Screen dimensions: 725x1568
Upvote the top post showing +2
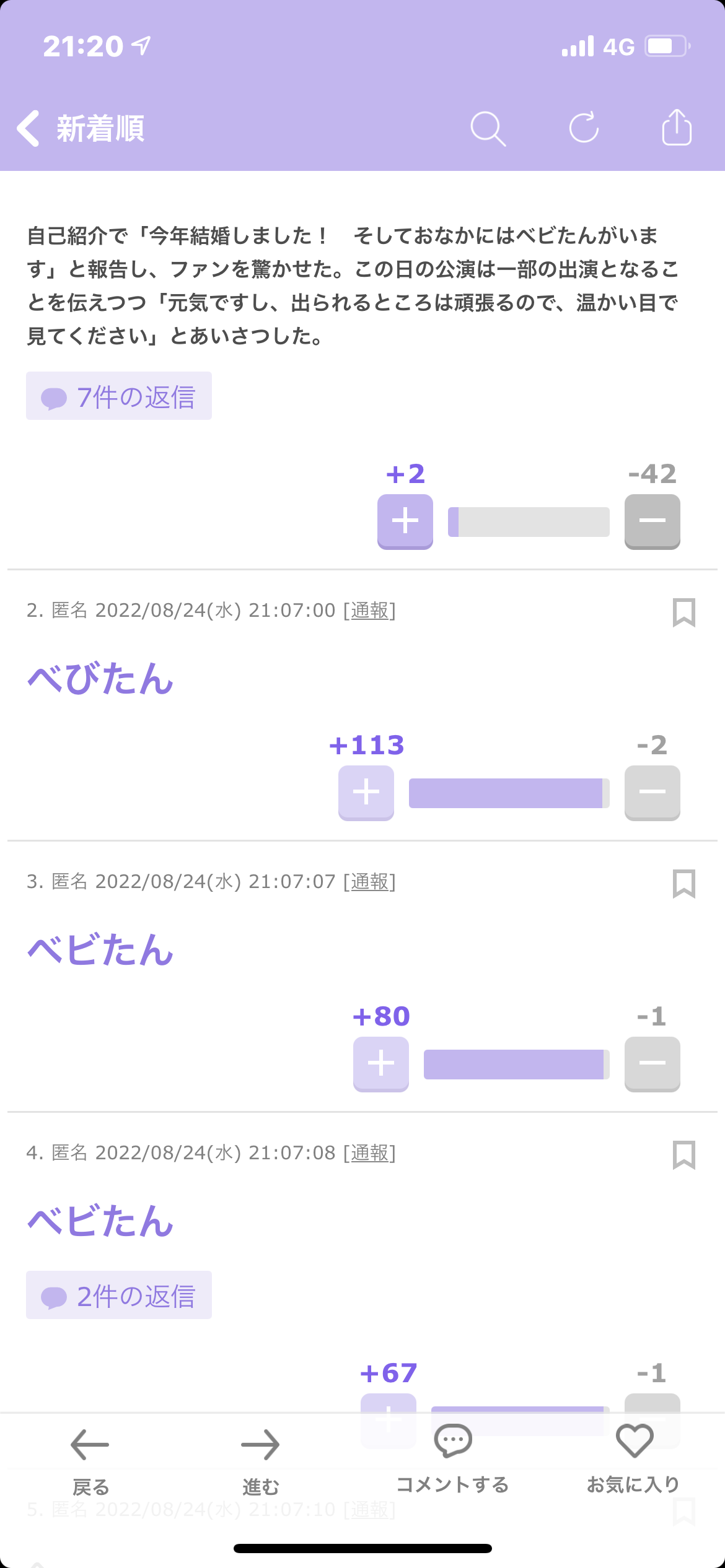tap(405, 521)
